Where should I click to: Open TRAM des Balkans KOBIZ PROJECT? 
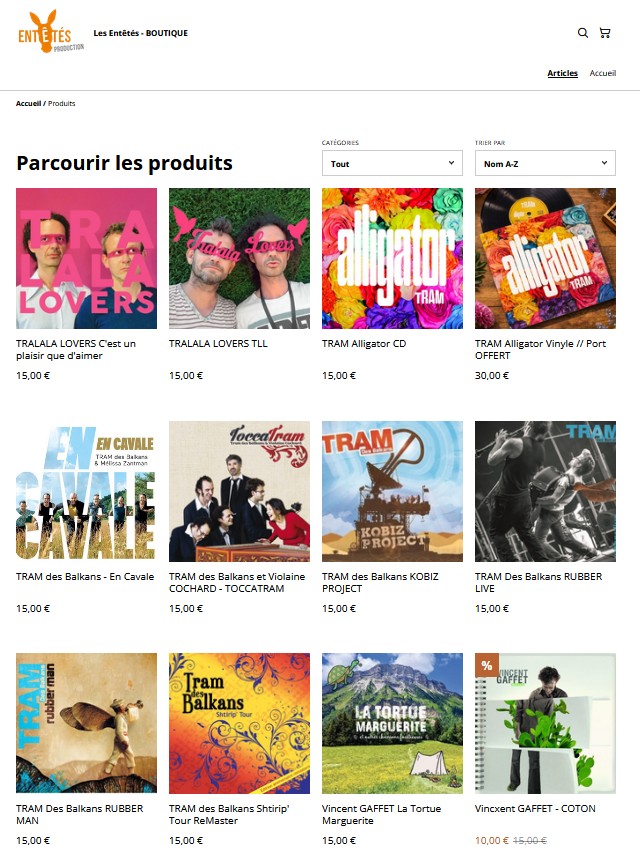392,491
